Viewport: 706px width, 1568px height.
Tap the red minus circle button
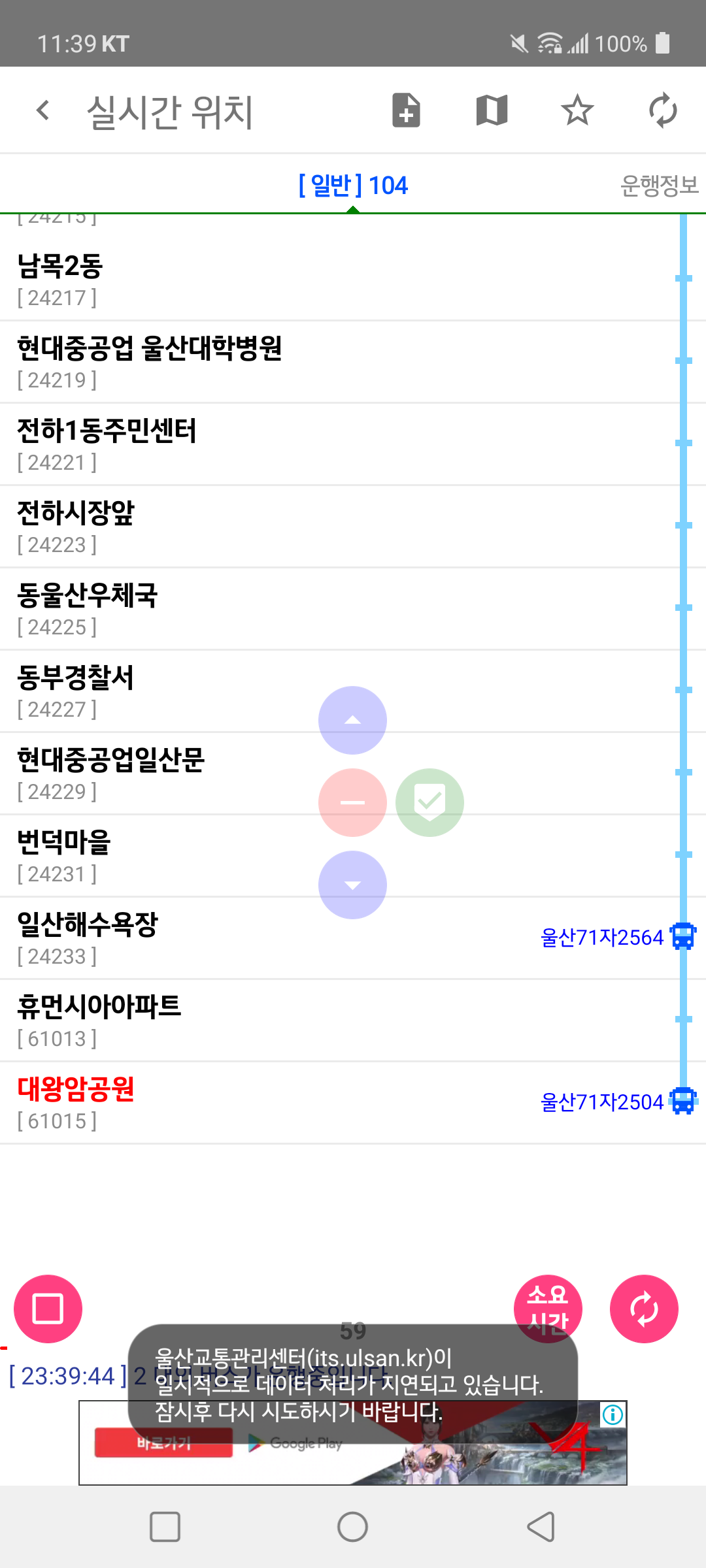click(x=352, y=802)
